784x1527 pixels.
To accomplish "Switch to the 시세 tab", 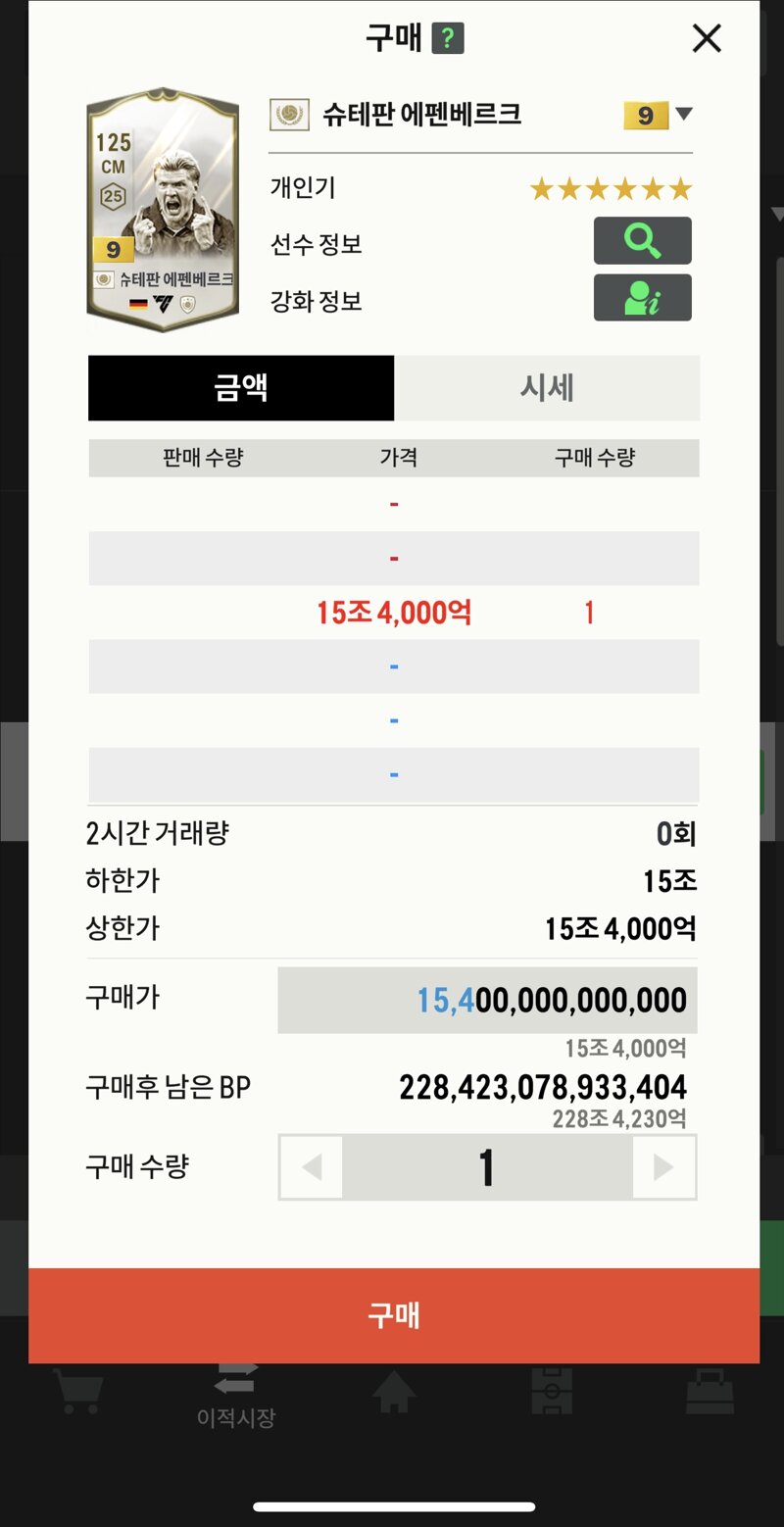I will point(547,388).
